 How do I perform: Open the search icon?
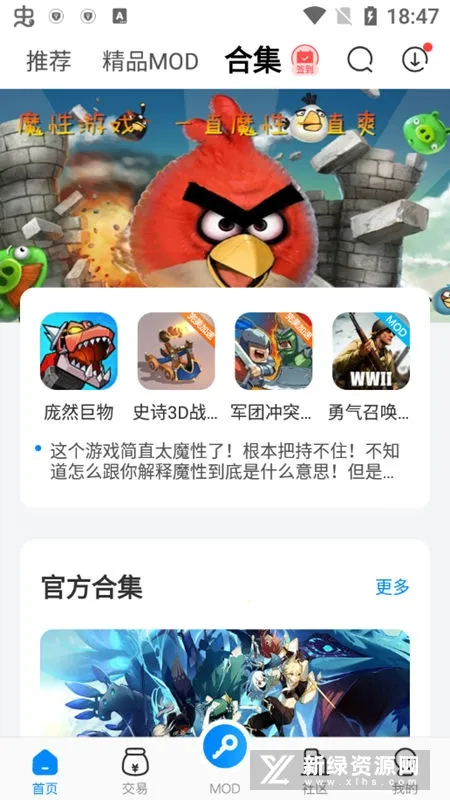360,60
